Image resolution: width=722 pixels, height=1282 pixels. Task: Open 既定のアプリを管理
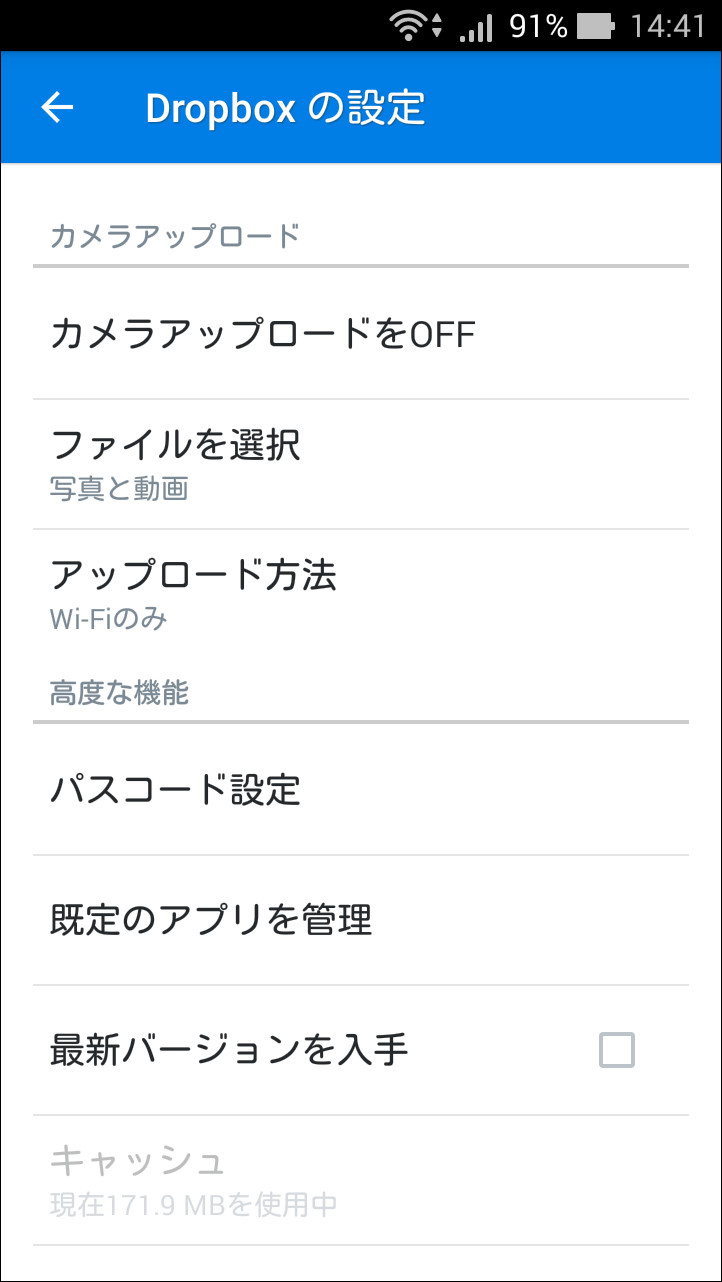pos(360,919)
